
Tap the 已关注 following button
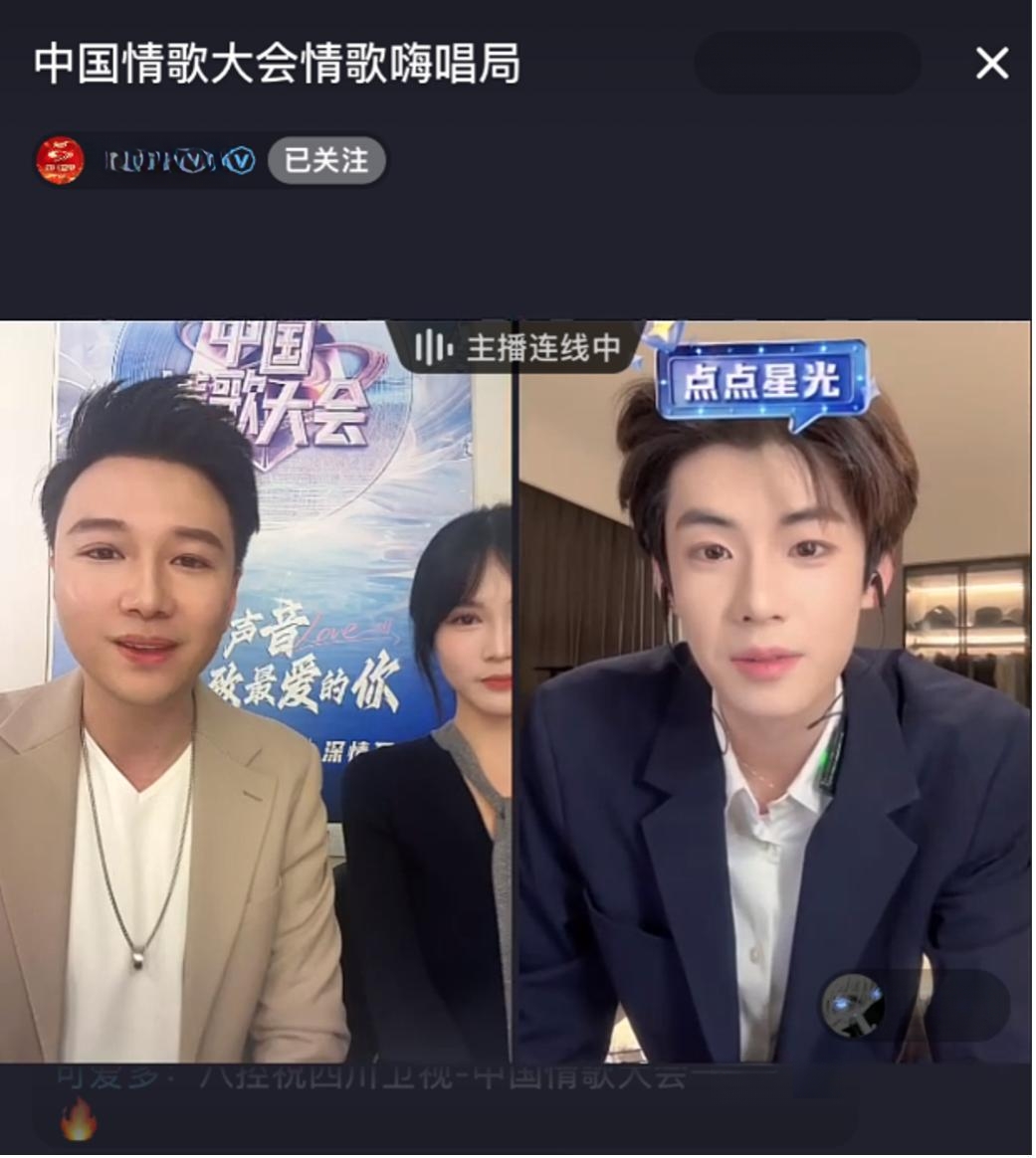point(326,160)
